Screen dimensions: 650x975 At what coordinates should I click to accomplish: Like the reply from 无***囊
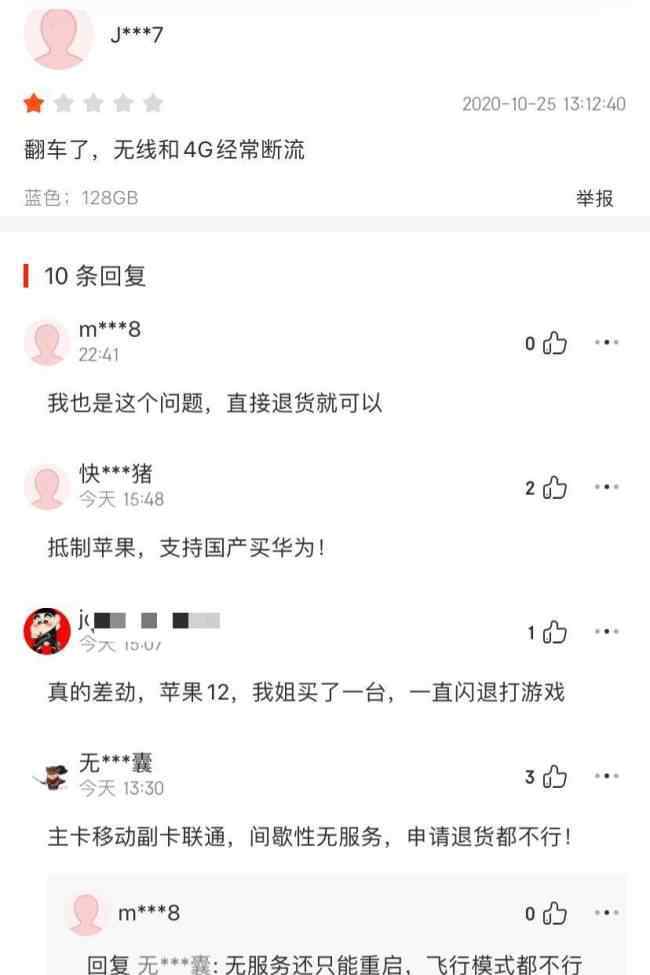[554, 777]
